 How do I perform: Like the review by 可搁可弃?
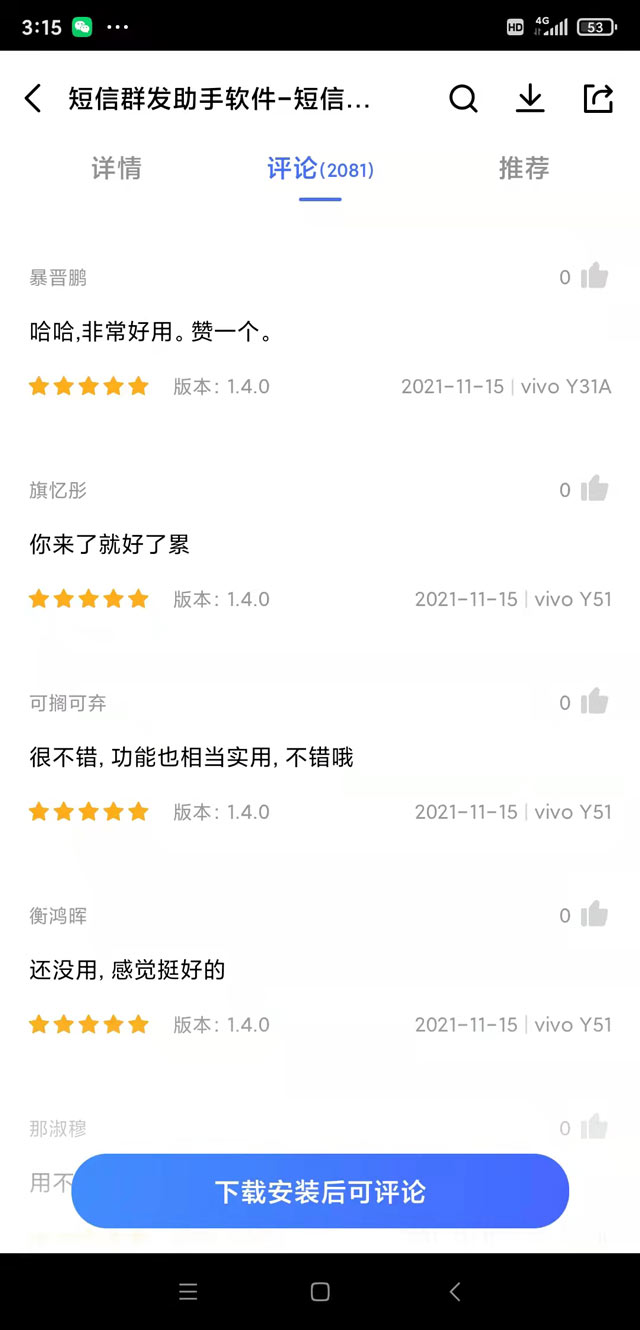(x=594, y=702)
